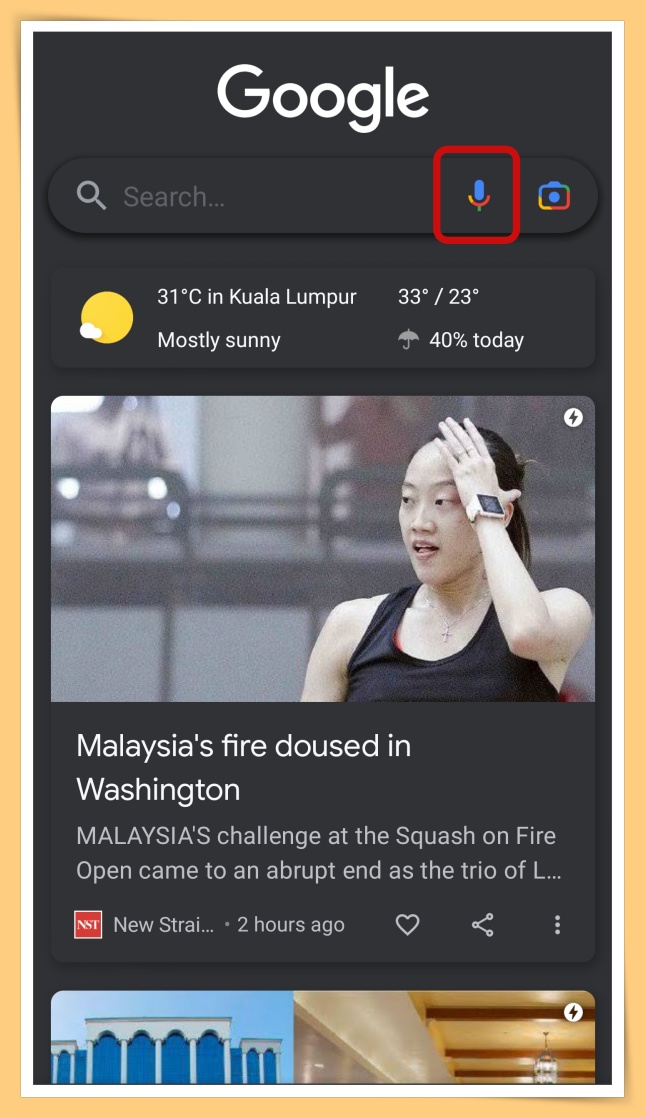Open Google Lens camera search
This screenshot has height=1118, width=645.
554,196
